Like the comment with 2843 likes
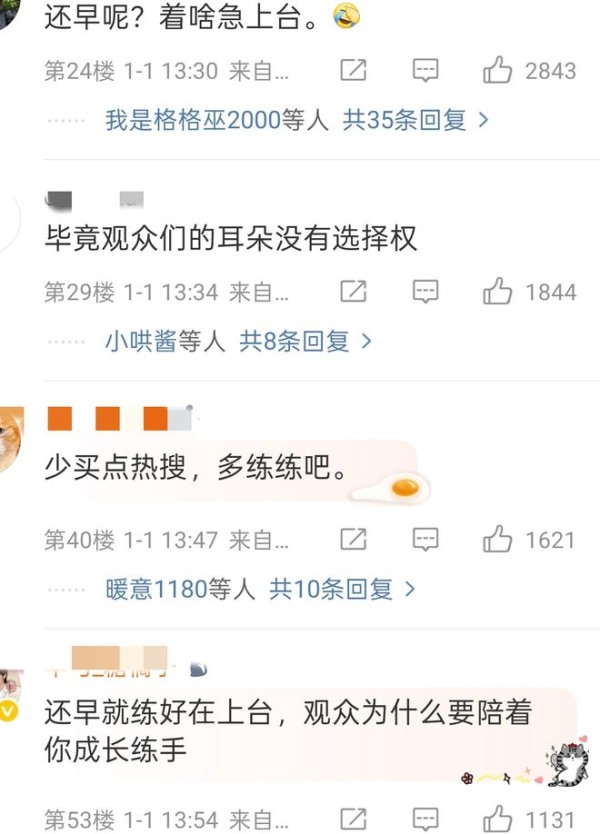 [498, 71]
